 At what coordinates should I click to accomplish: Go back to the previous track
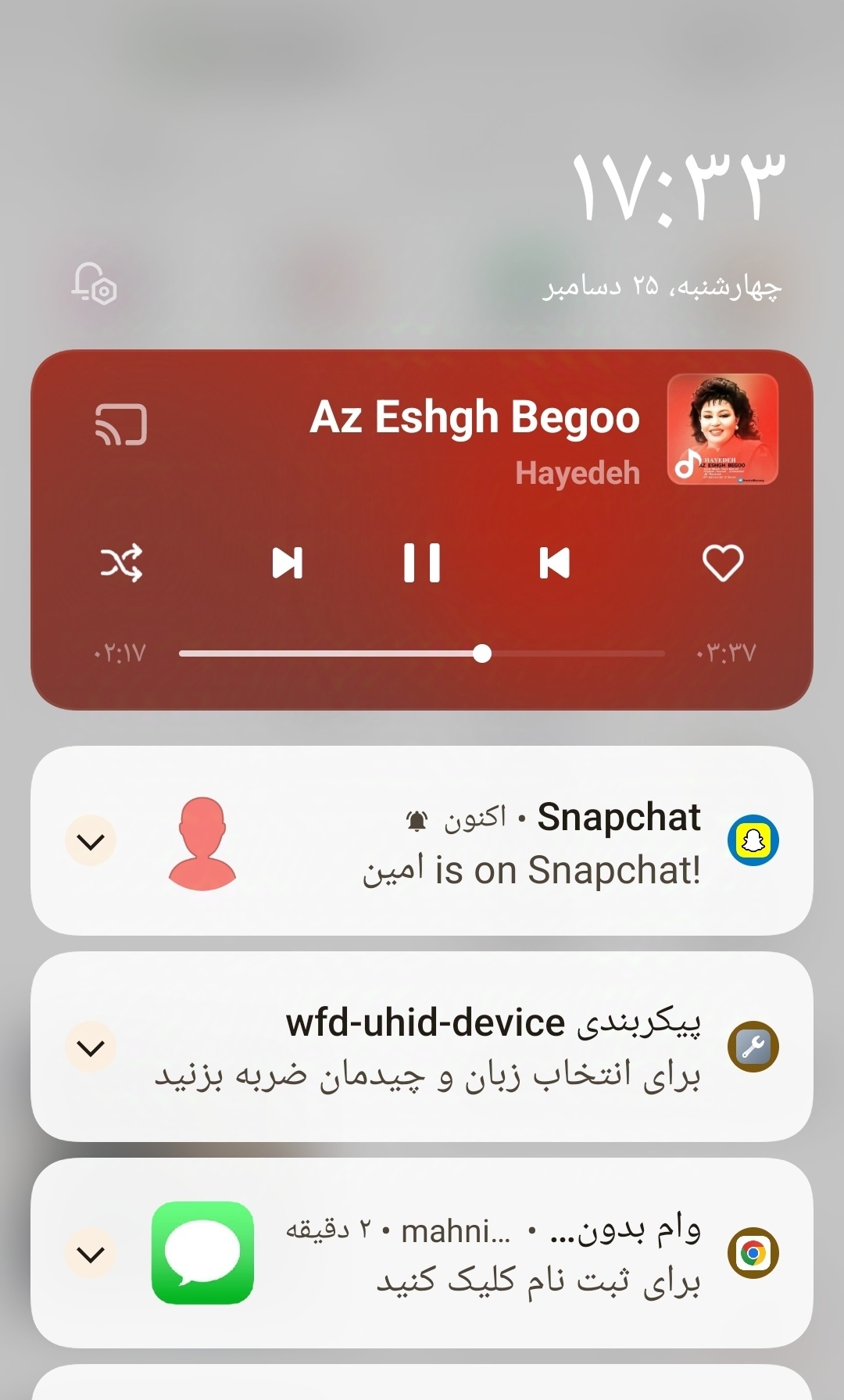(x=555, y=563)
